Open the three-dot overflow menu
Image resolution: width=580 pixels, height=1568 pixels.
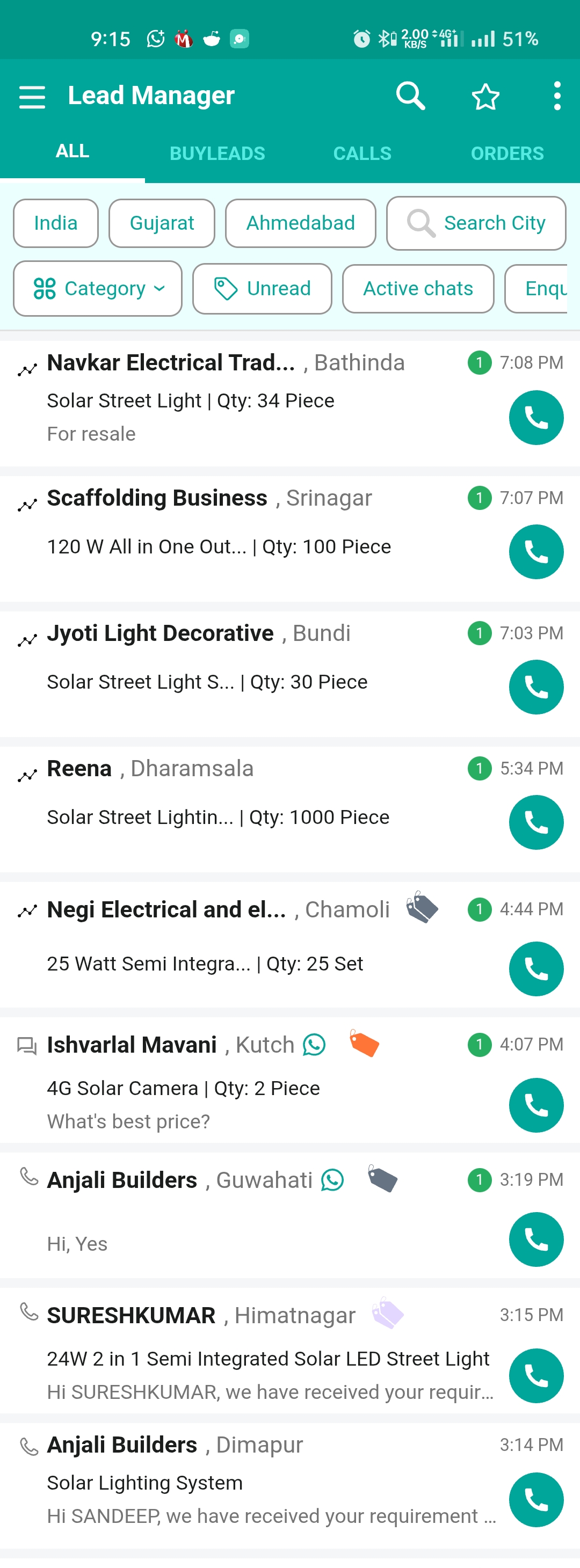556,96
